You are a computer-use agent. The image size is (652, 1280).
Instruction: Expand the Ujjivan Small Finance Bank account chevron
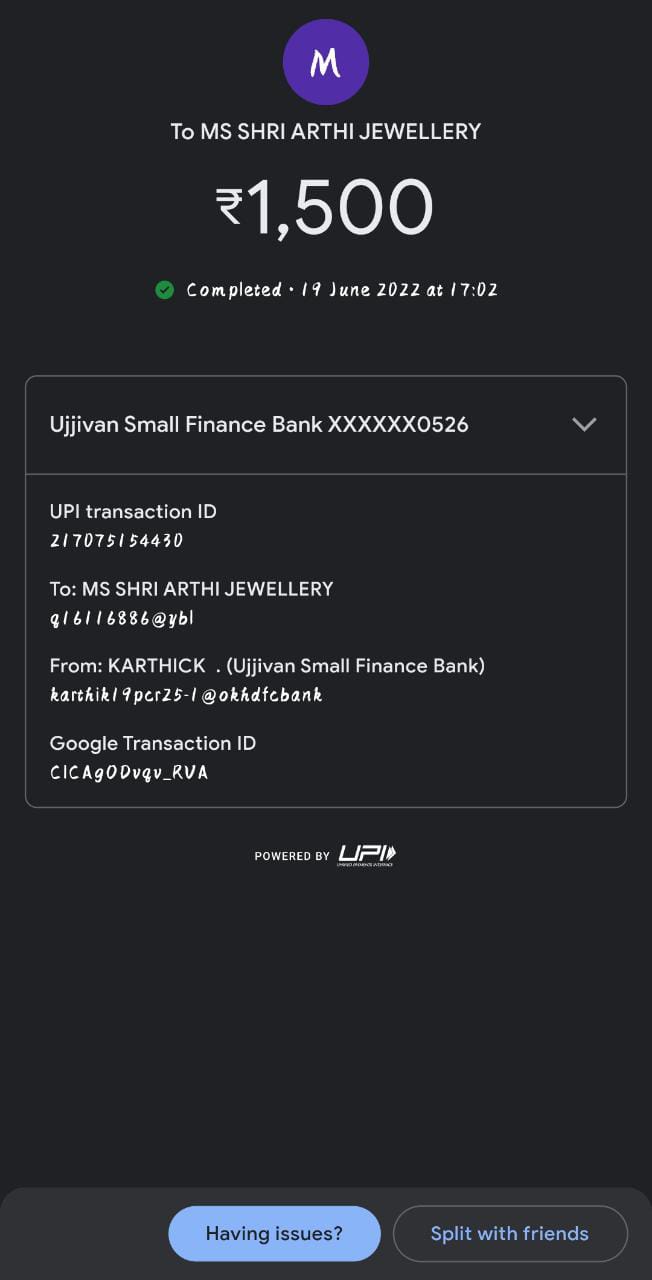(584, 424)
